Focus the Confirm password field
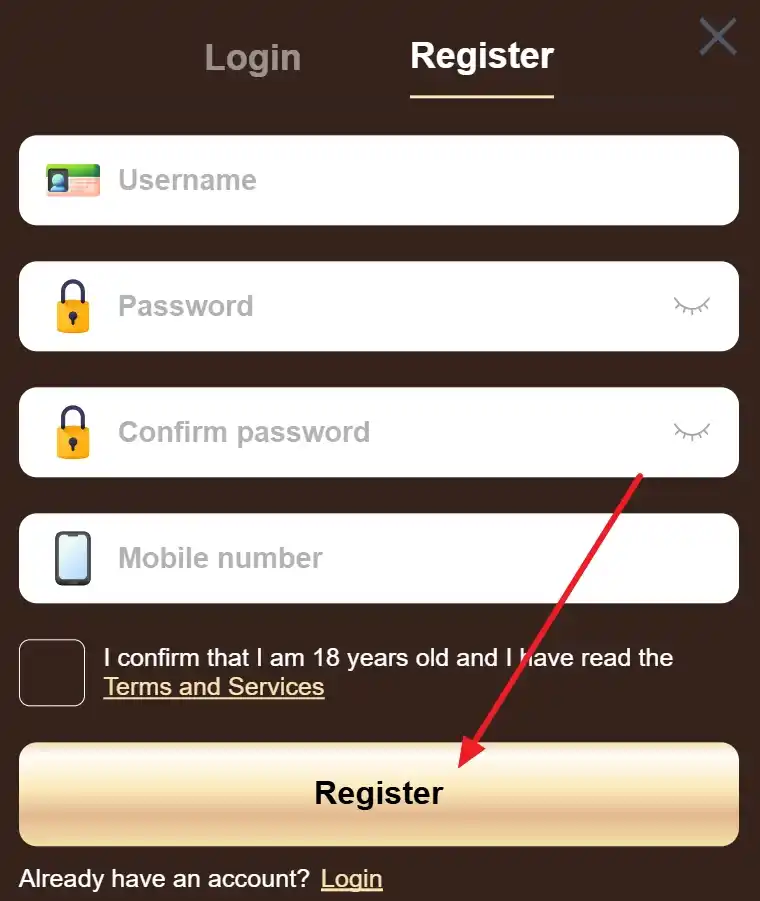This screenshot has height=901, width=760. [x=380, y=432]
